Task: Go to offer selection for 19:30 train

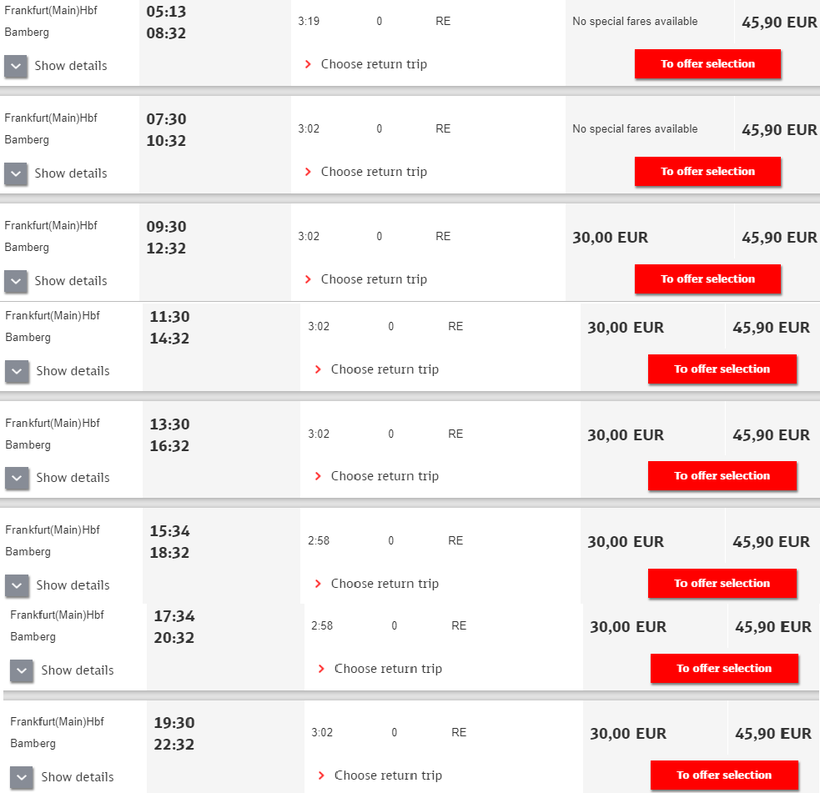Action: point(724,775)
